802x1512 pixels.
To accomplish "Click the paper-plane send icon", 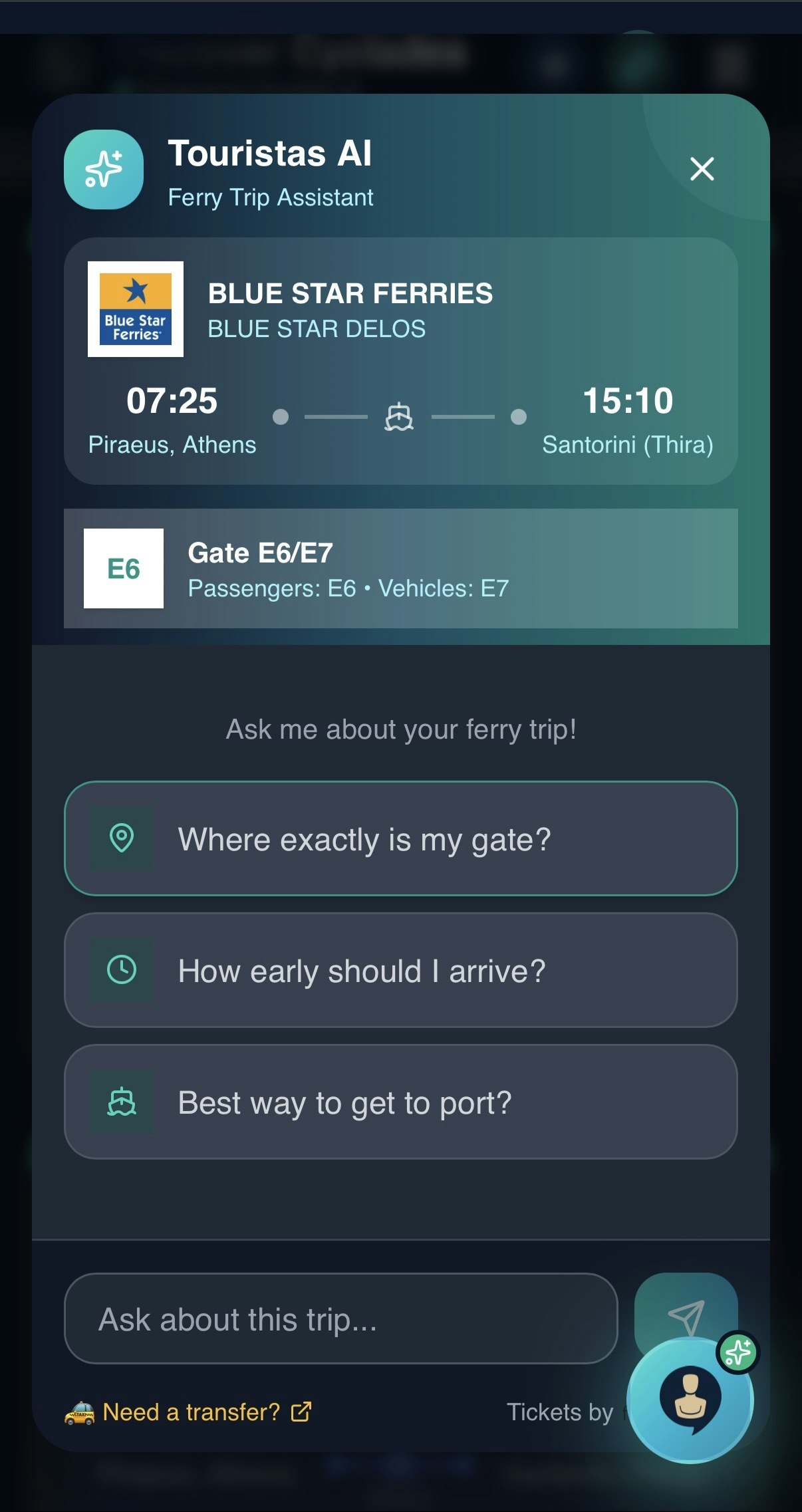I will pyautogui.click(x=686, y=1318).
